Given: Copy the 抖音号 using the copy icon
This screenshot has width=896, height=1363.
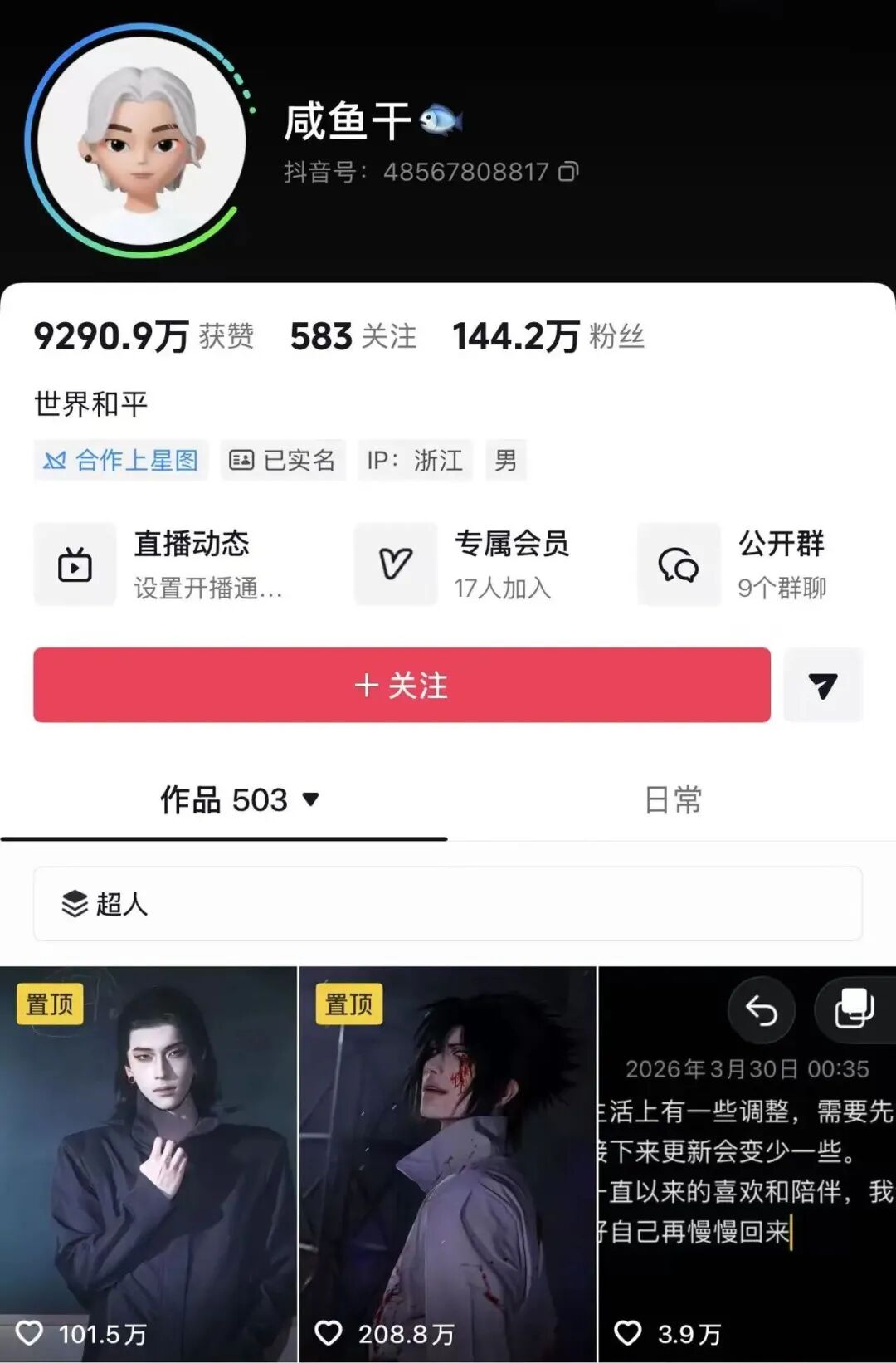Looking at the screenshot, I should coord(568,172).
